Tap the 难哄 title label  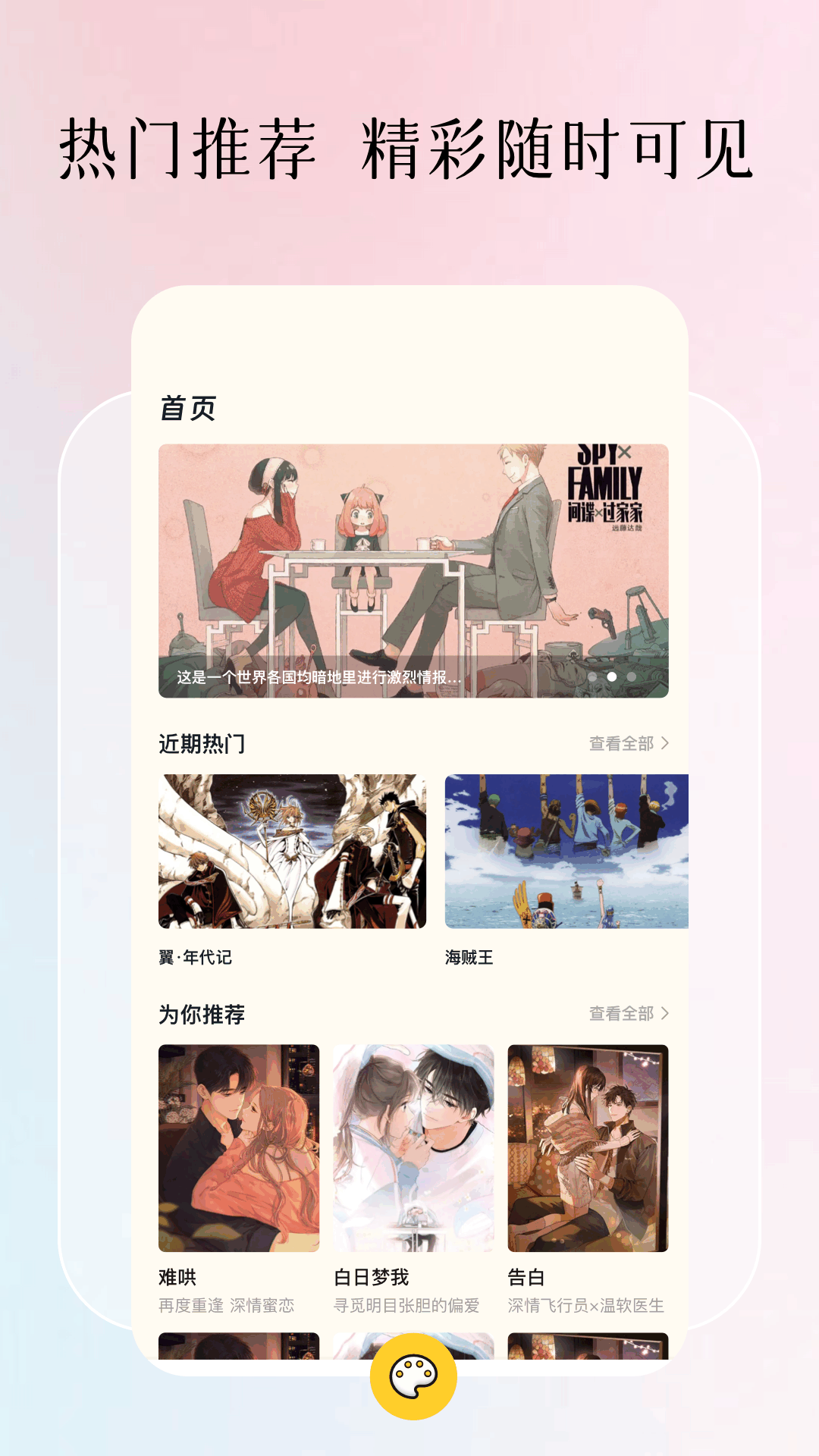pyautogui.click(x=176, y=1276)
